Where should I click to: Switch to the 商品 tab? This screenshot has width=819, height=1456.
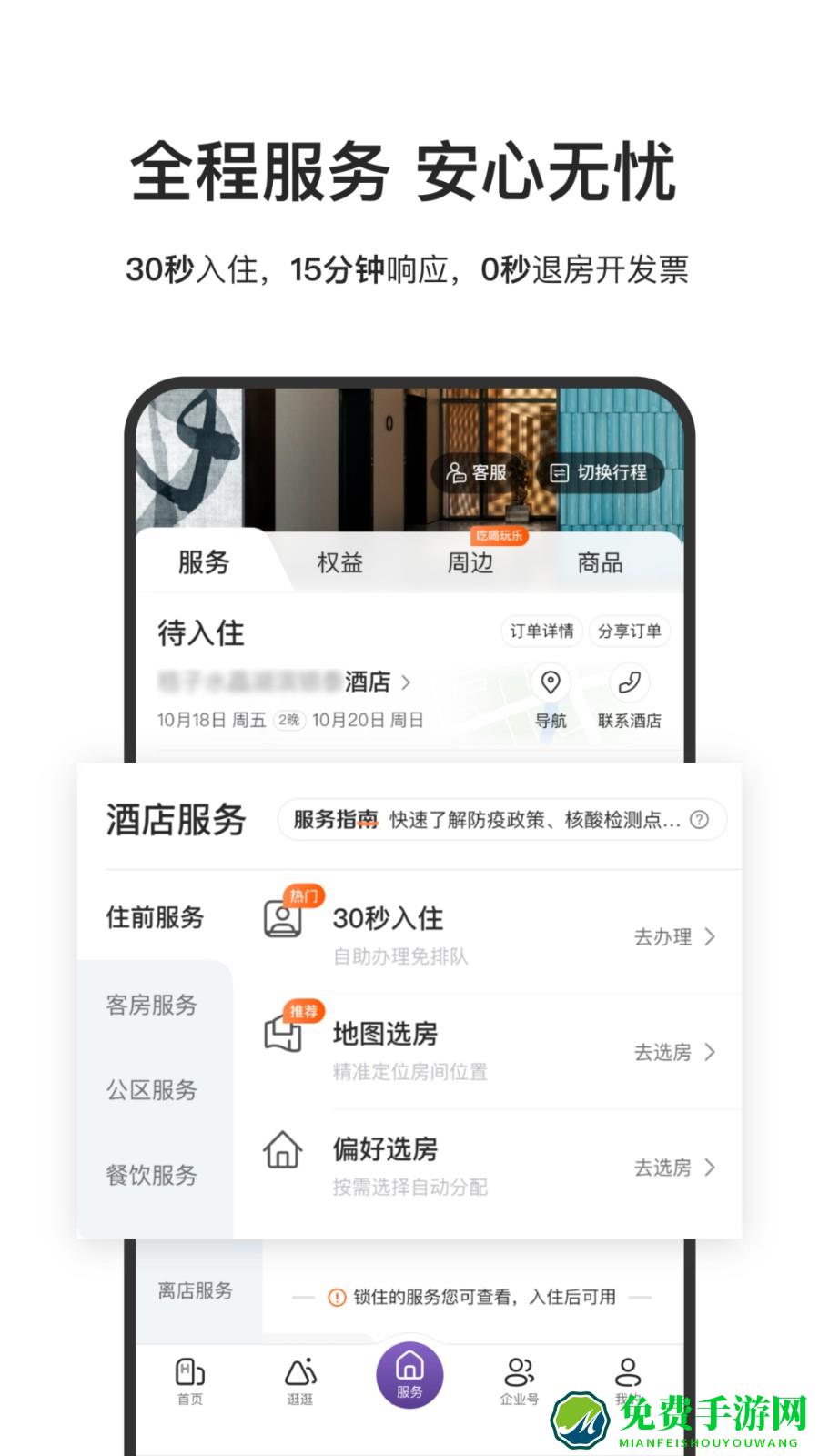[599, 563]
